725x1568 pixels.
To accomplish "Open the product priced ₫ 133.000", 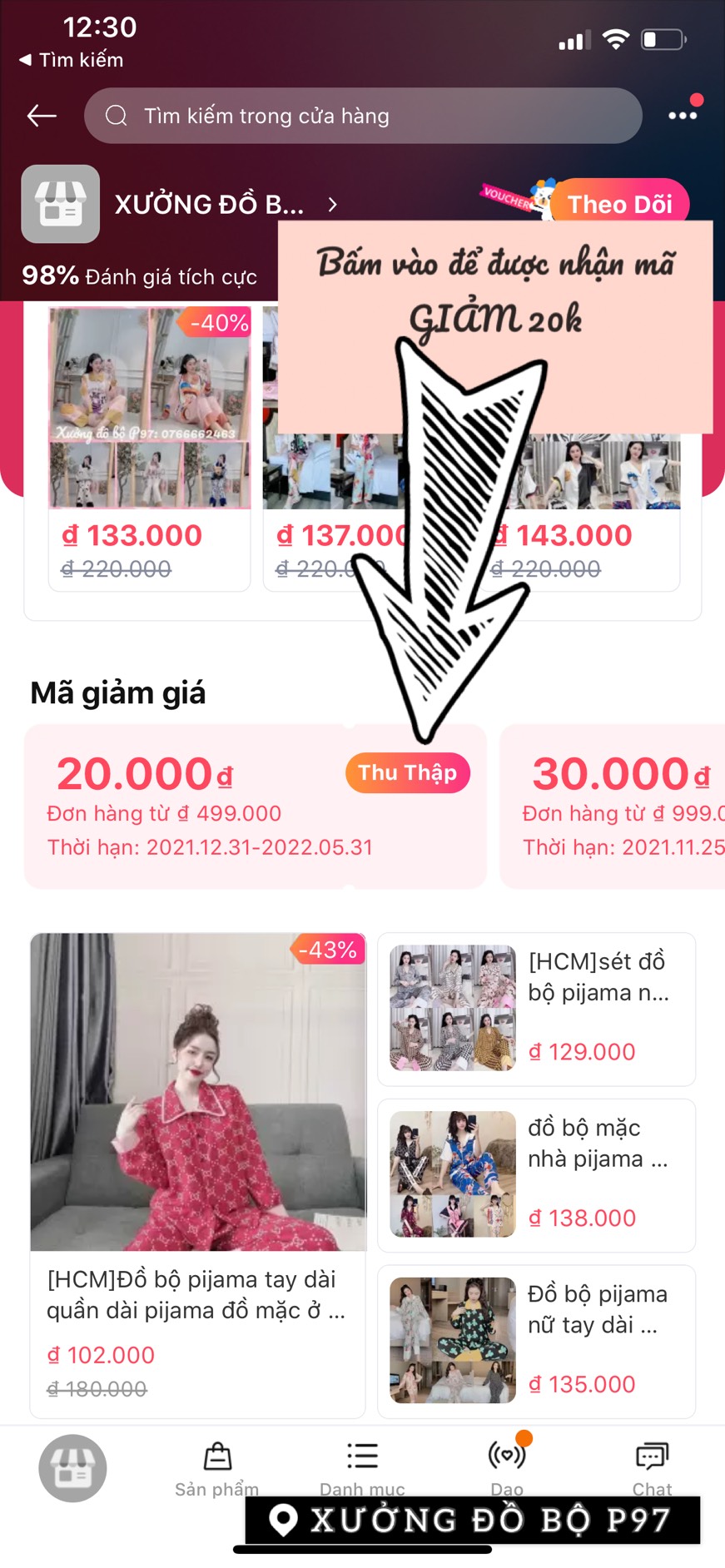I will (x=150, y=449).
